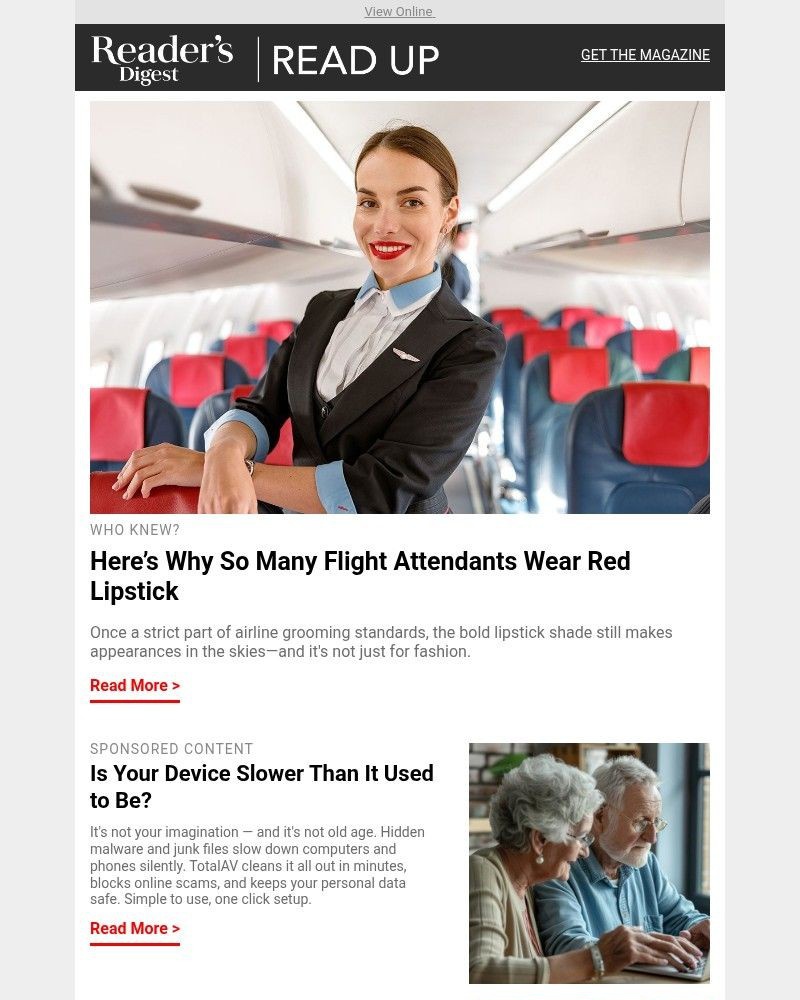
Task: Click the SPONSORED CONTENT section label
Action: point(171,749)
